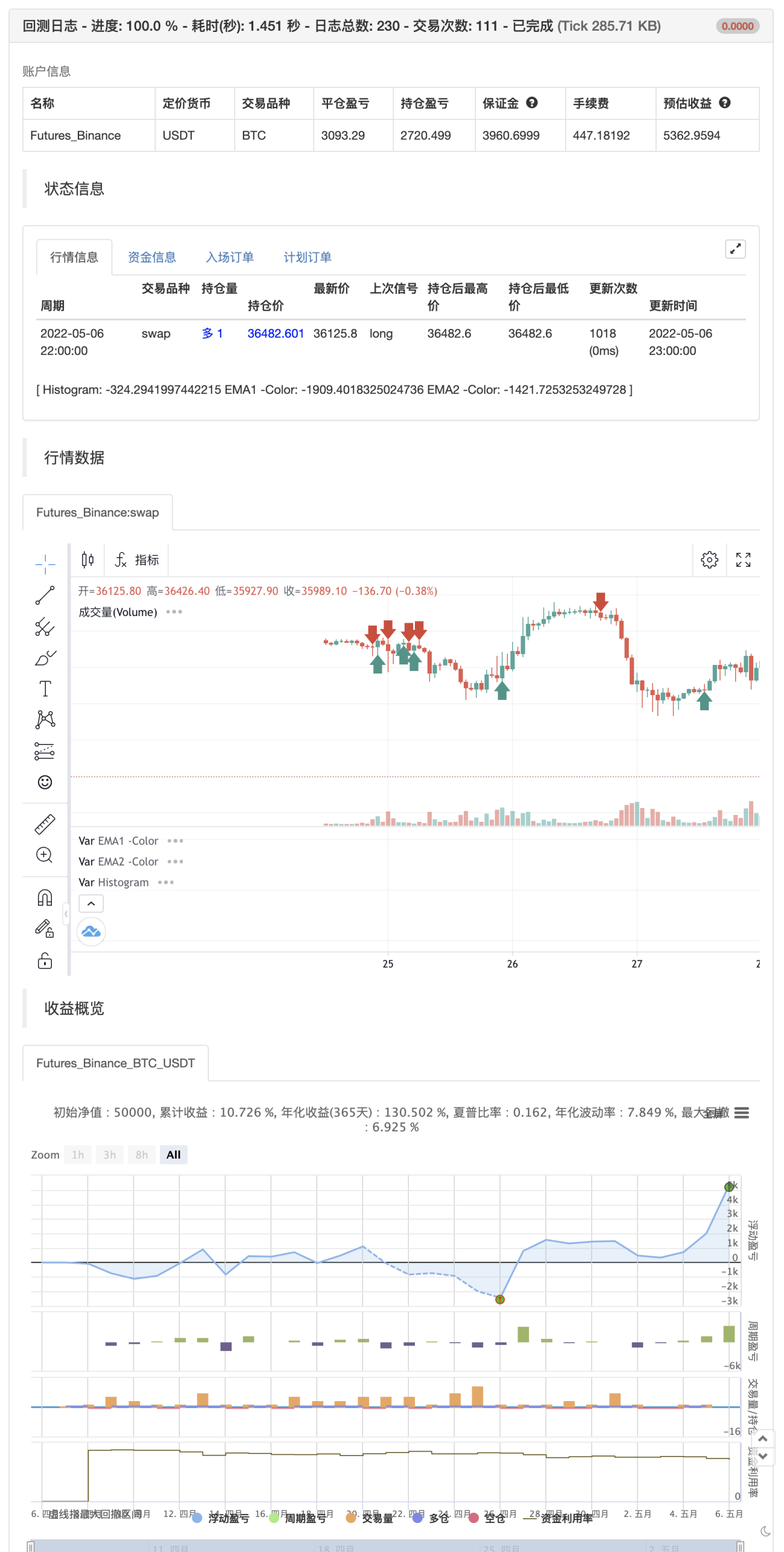Select the All zoom range
The width and height of the screenshot is (784, 1552).
(x=174, y=1154)
